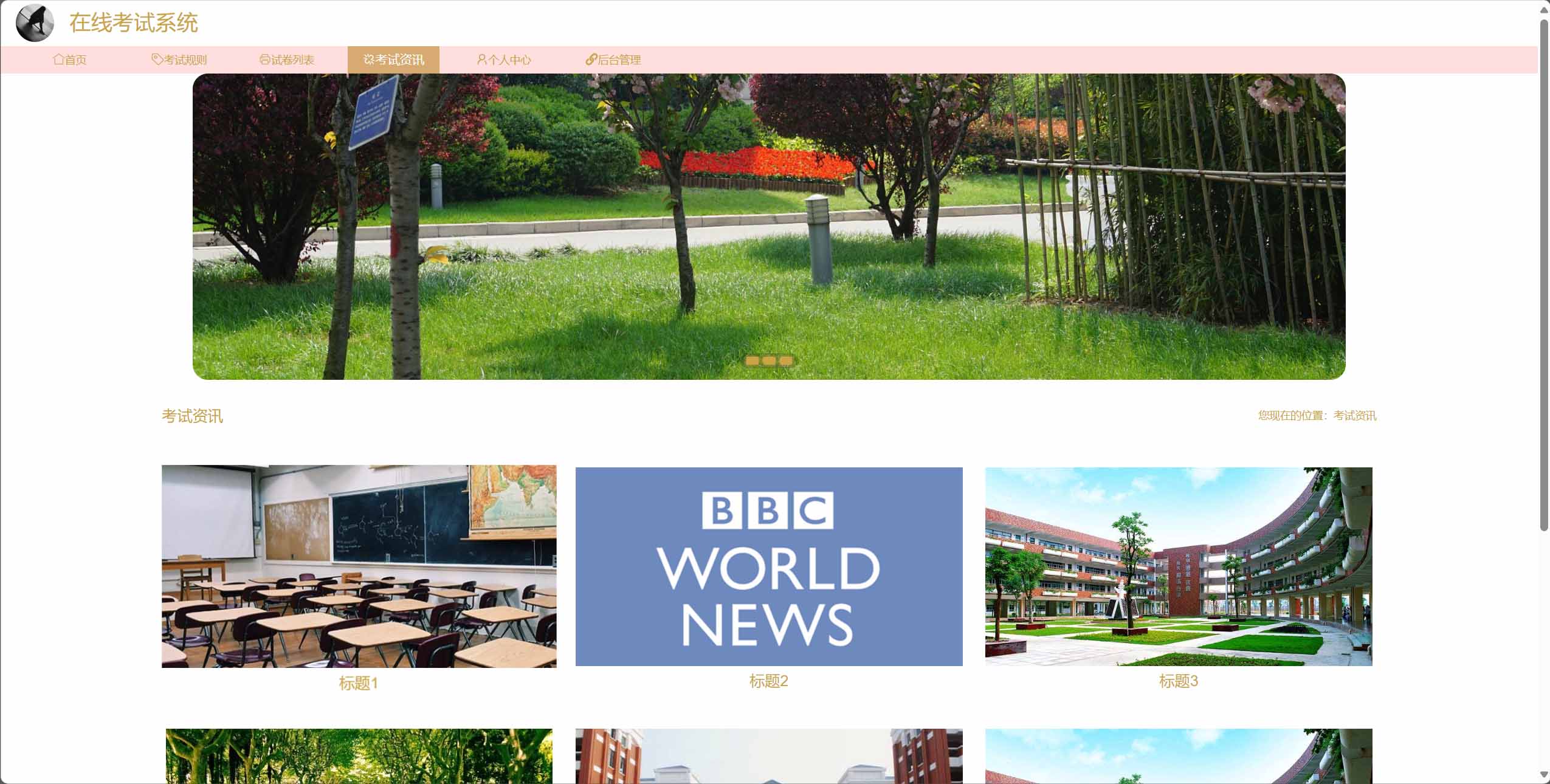The height and width of the screenshot is (784, 1550).
Task: Select the first carousel indicator dot
Action: (752, 360)
